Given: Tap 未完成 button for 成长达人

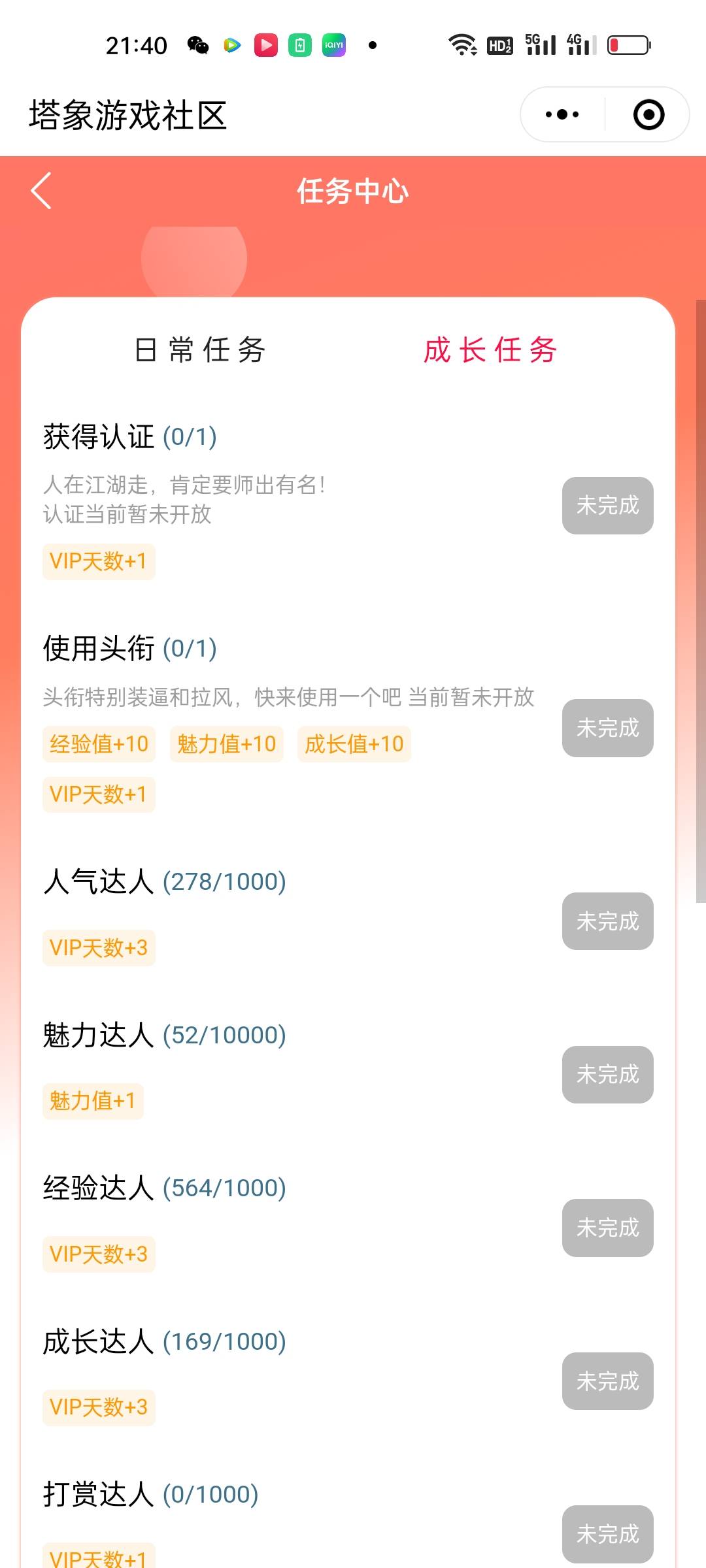Looking at the screenshot, I should [x=607, y=1381].
